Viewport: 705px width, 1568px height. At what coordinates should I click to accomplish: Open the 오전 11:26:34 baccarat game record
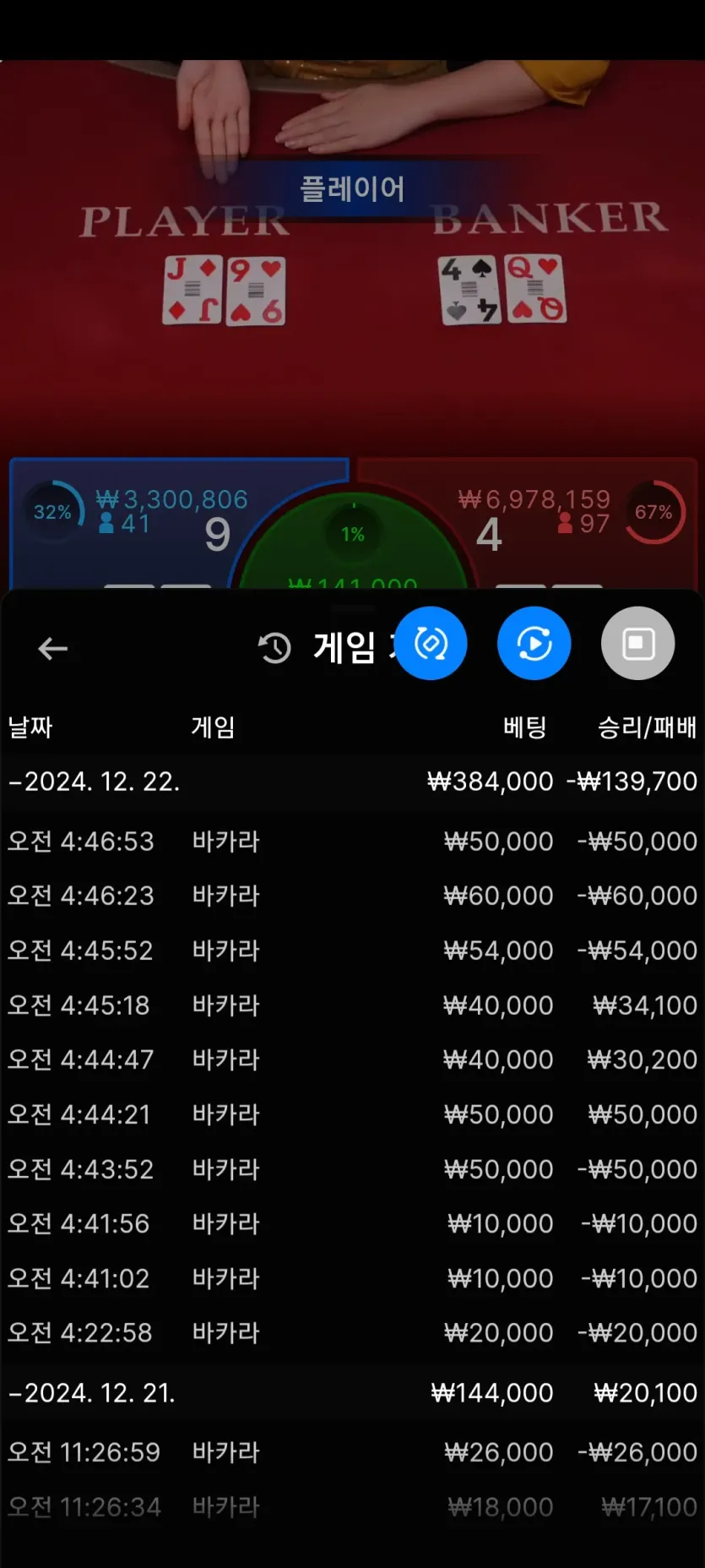click(352, 1507)
